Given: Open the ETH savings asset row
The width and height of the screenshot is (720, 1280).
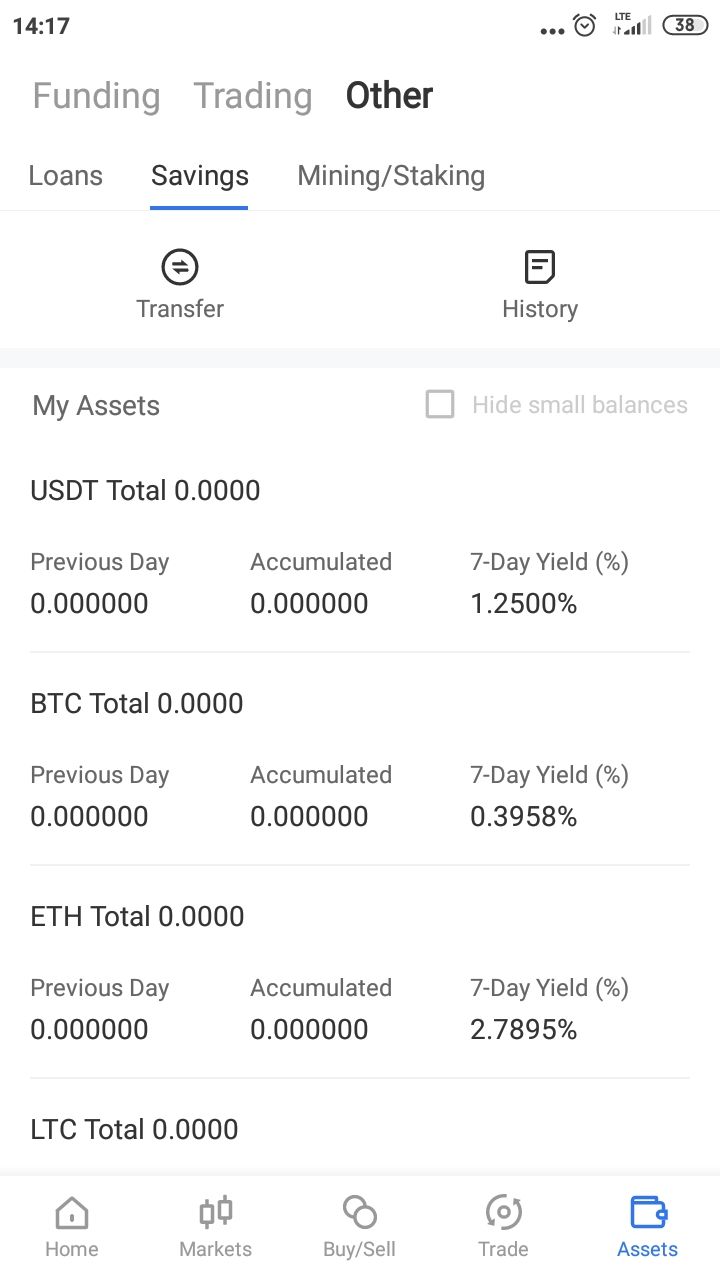Looking at the screenshot, I should pos(360,972).
